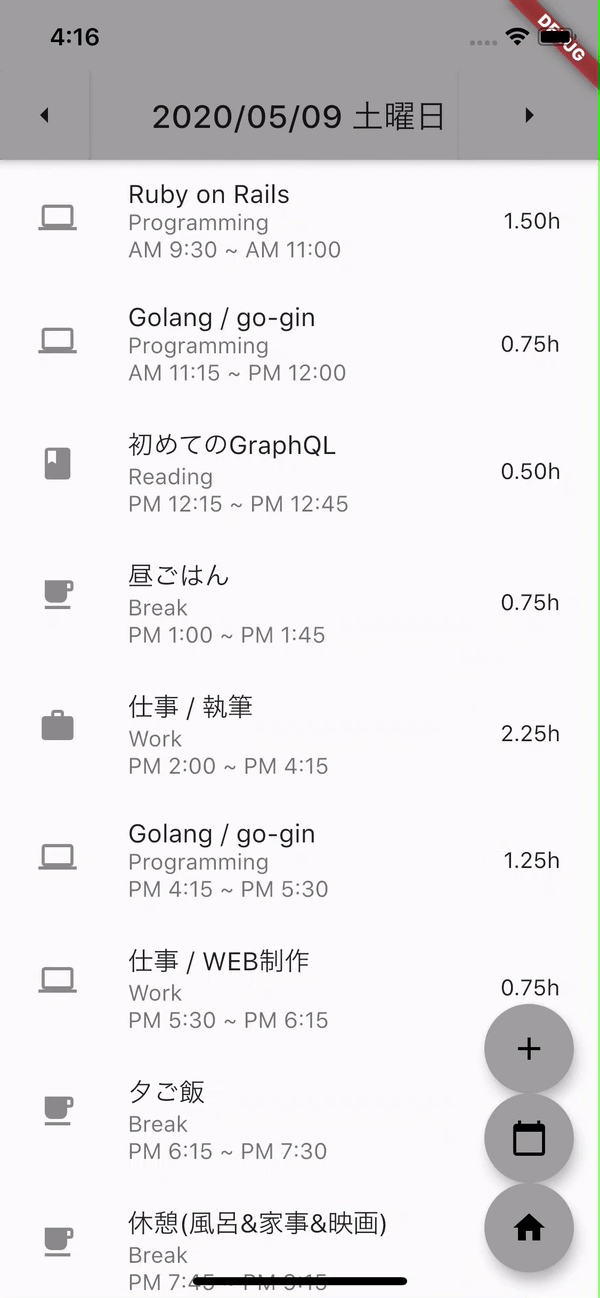Screen dimensions: 600x1298
Task: Add a new activity record
Action: [528, 1048]
